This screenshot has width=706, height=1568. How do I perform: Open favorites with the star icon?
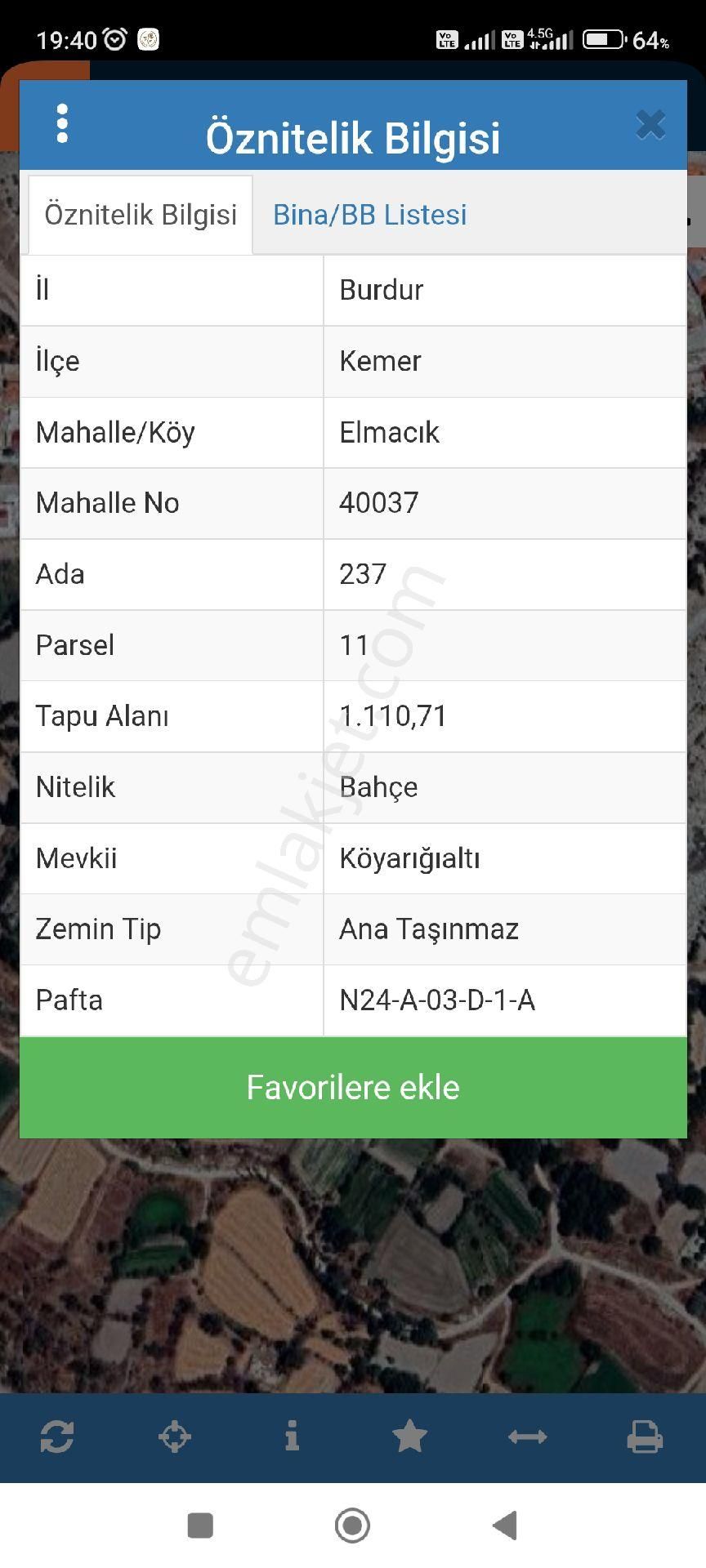tap(409, 1436)
